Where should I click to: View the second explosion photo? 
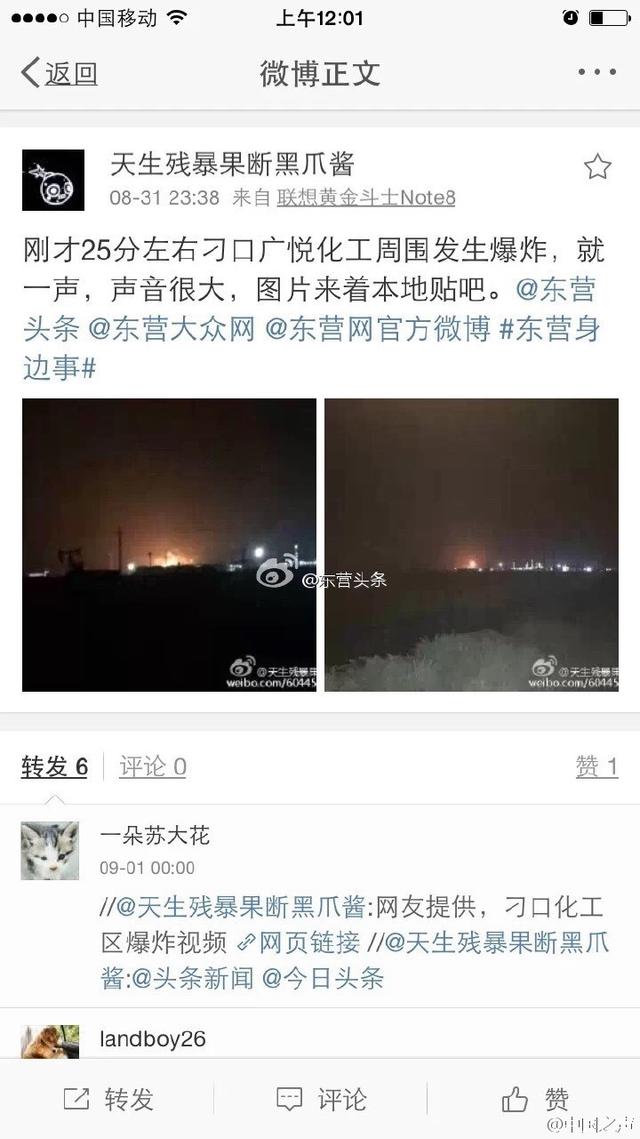471,545
